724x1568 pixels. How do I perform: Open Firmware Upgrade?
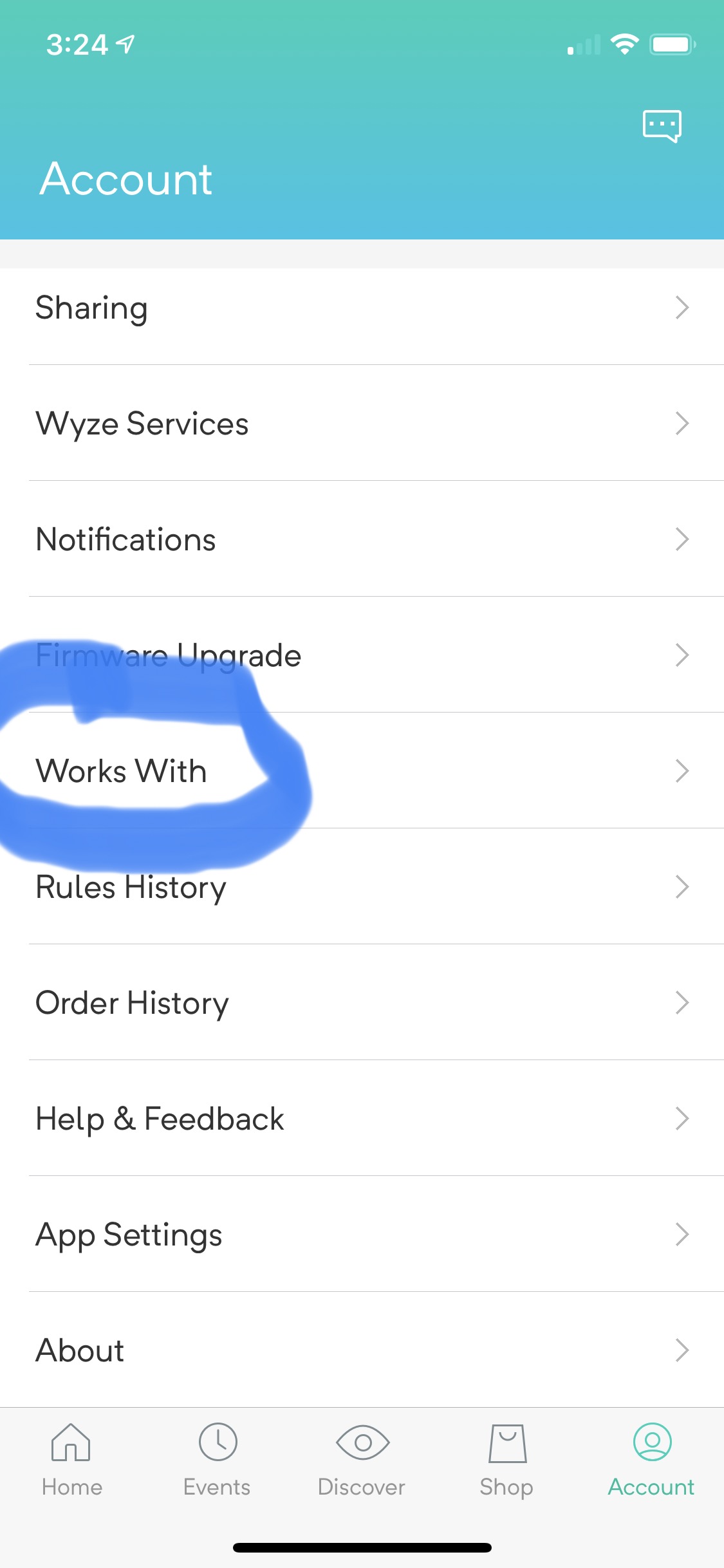(x=362, y=655)
